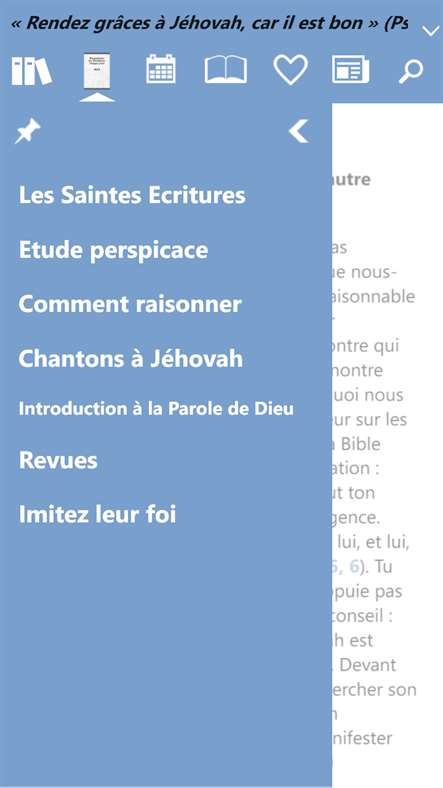This screenshot has height=788, width=443.
Task: Go to Revues
Action: click(x=58, y=460)
